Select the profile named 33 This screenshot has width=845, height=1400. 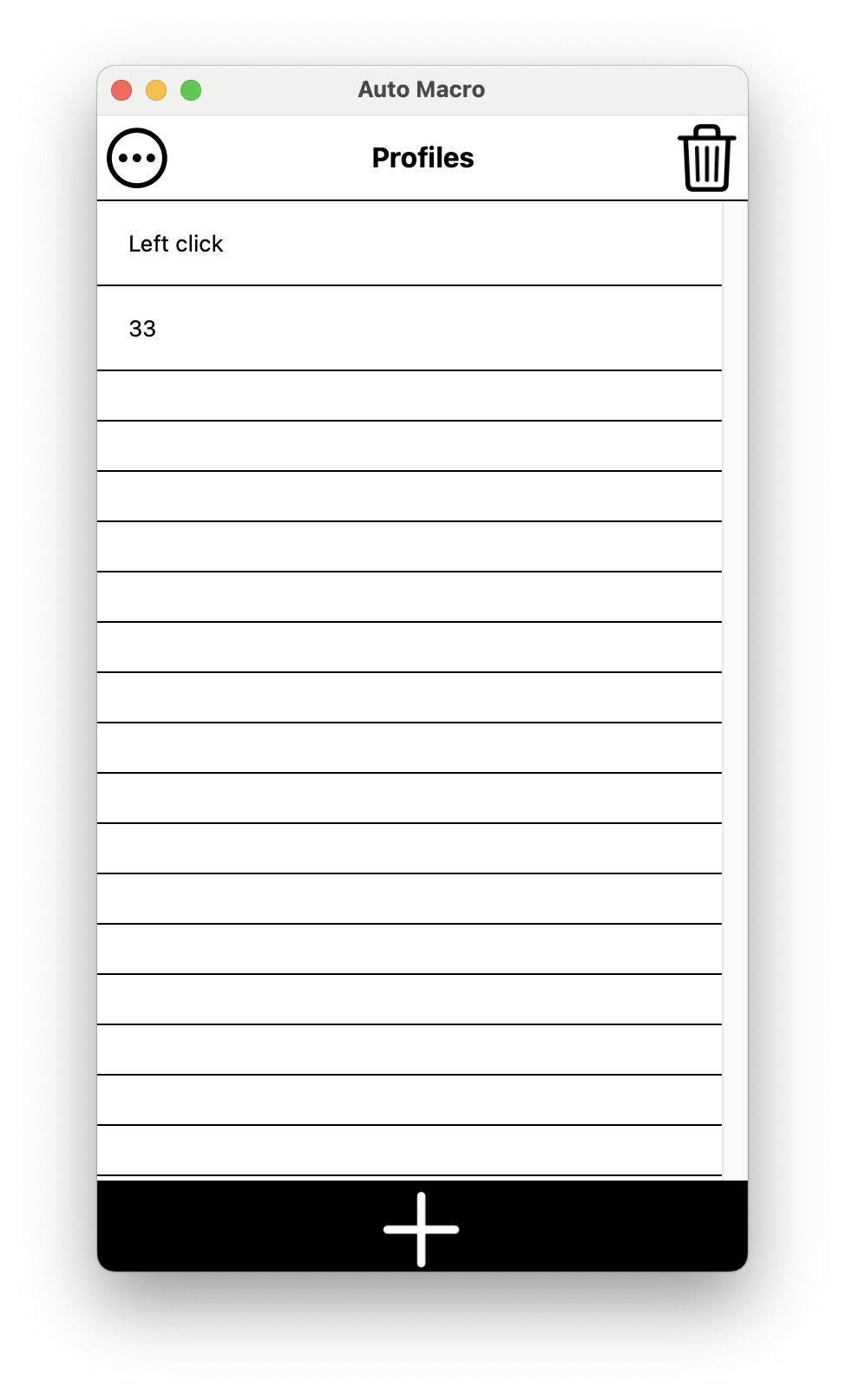(409, 329)
